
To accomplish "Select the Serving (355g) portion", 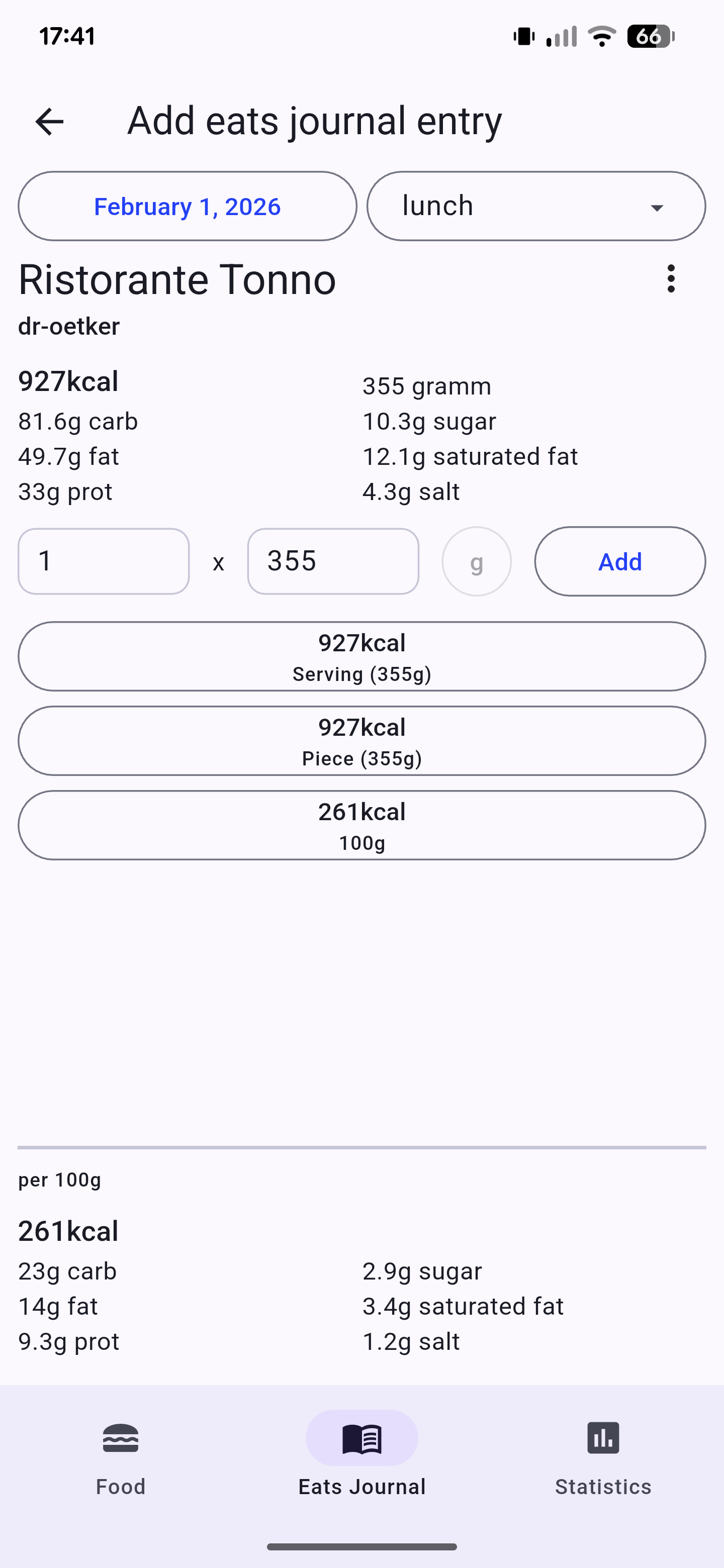I will [x=361, y=656].
